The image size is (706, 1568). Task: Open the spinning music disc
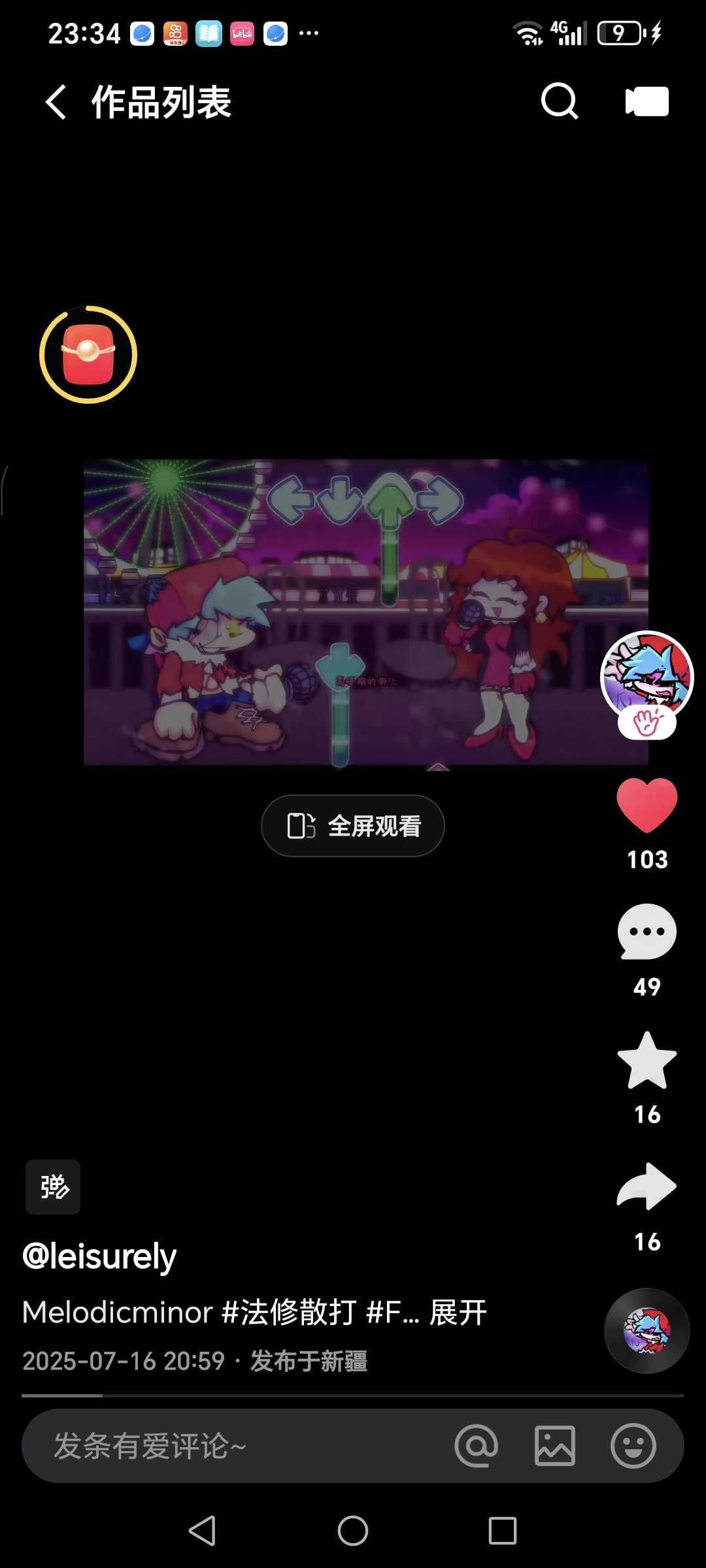[x=647, y=1331]
